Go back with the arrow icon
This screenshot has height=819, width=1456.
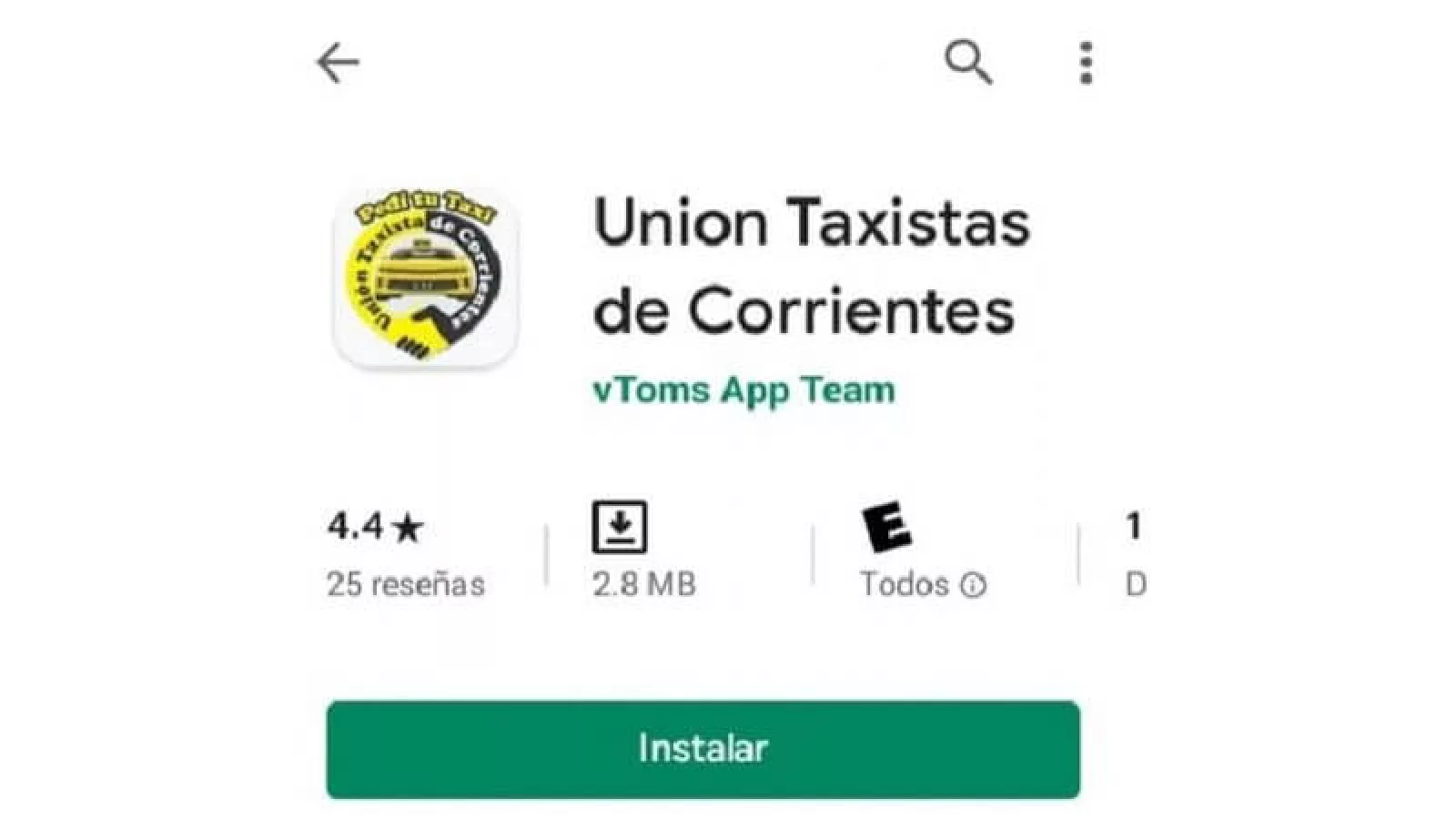point(338,63)
